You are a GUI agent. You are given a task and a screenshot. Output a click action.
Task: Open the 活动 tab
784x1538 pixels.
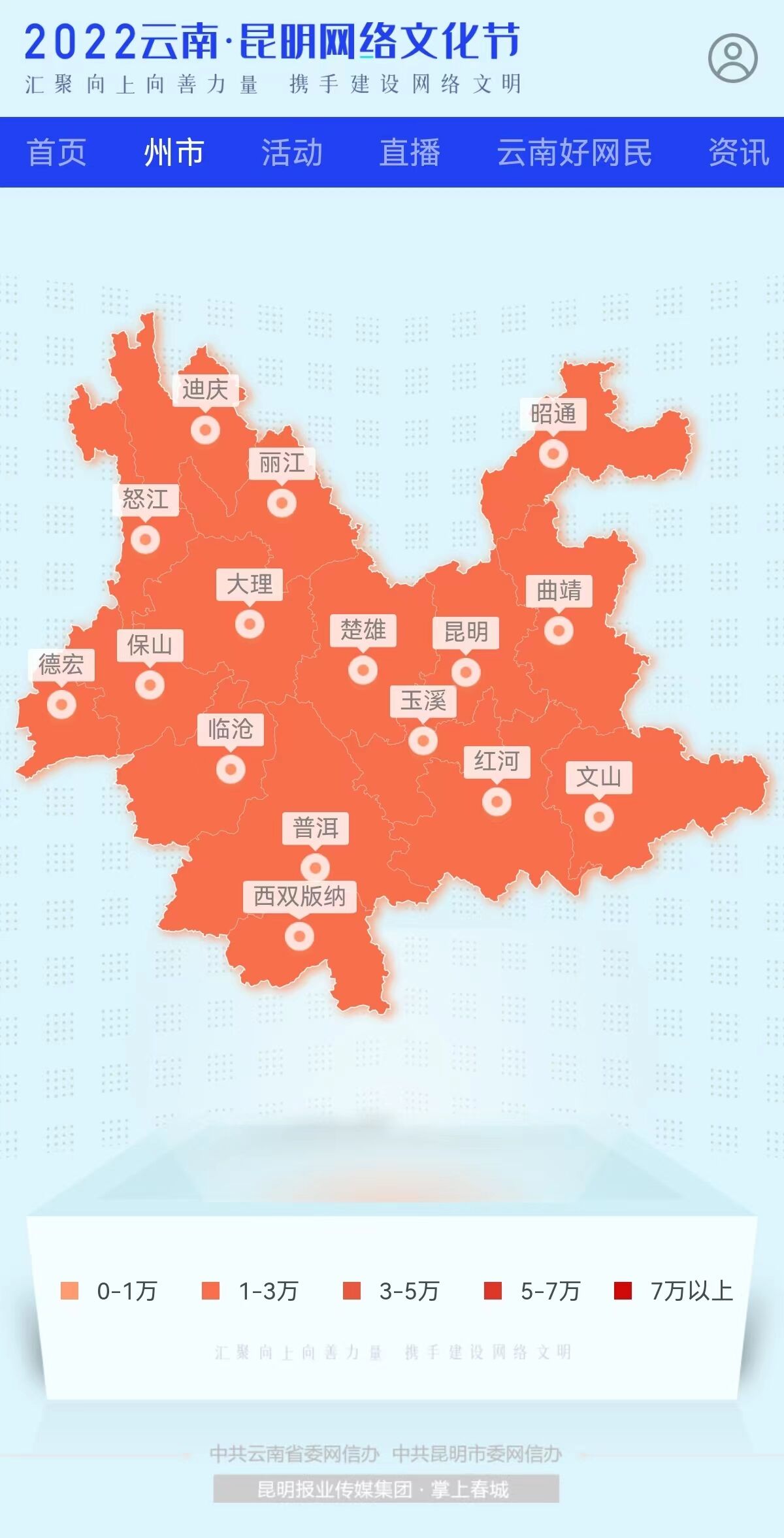[x=292, y=152]
